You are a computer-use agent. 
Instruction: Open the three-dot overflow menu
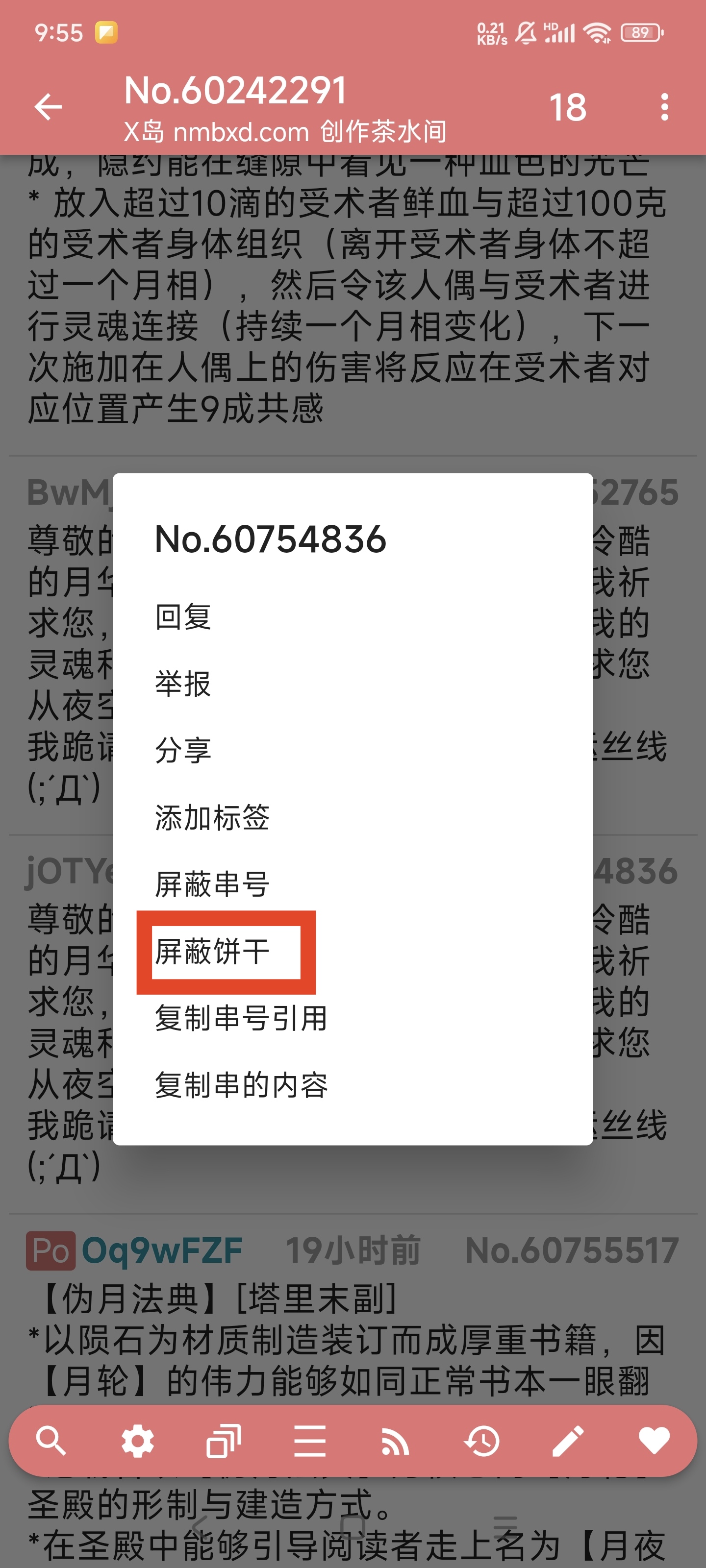[x=664, y=107]
